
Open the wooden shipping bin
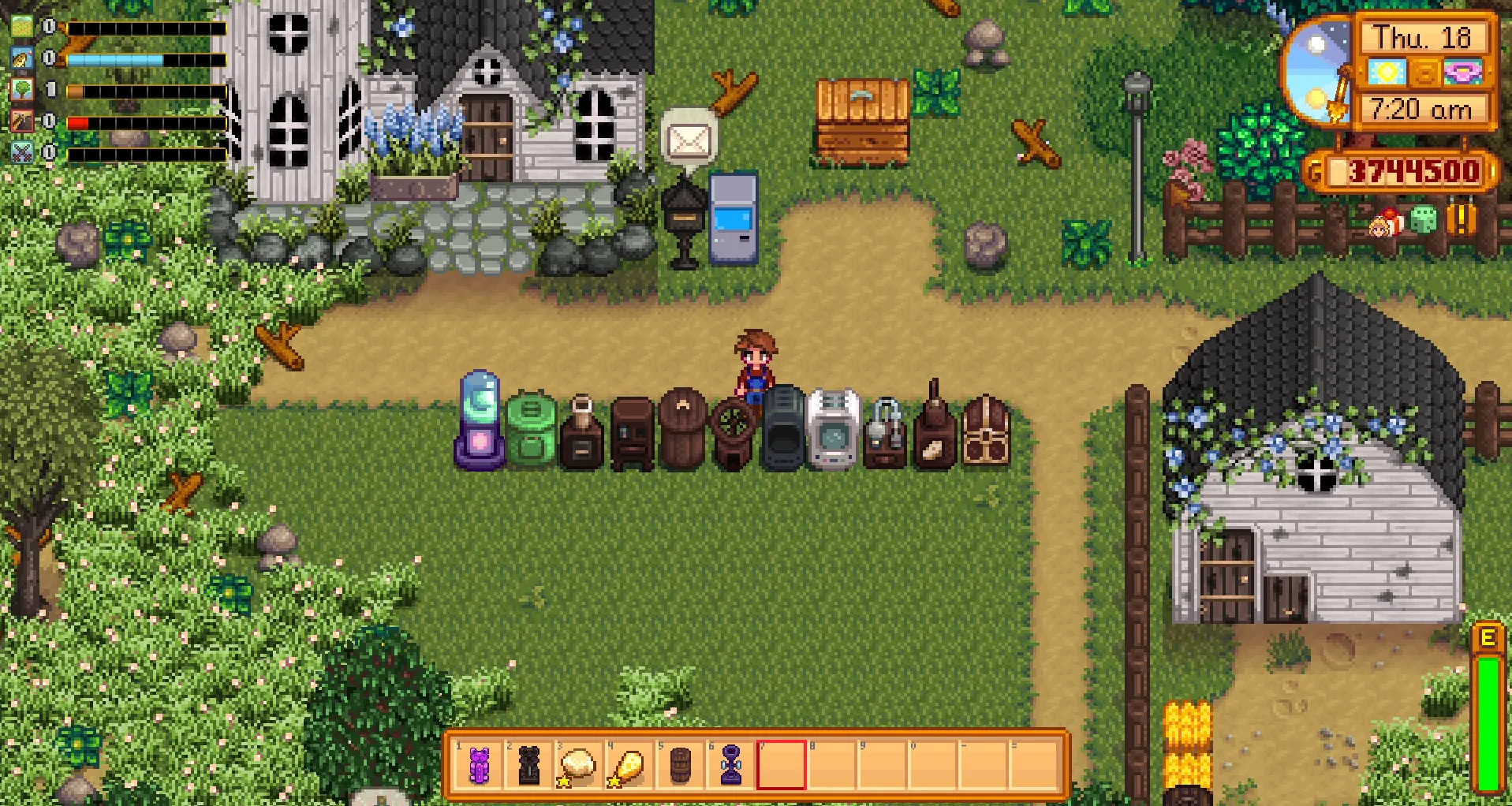pos(862,122)
